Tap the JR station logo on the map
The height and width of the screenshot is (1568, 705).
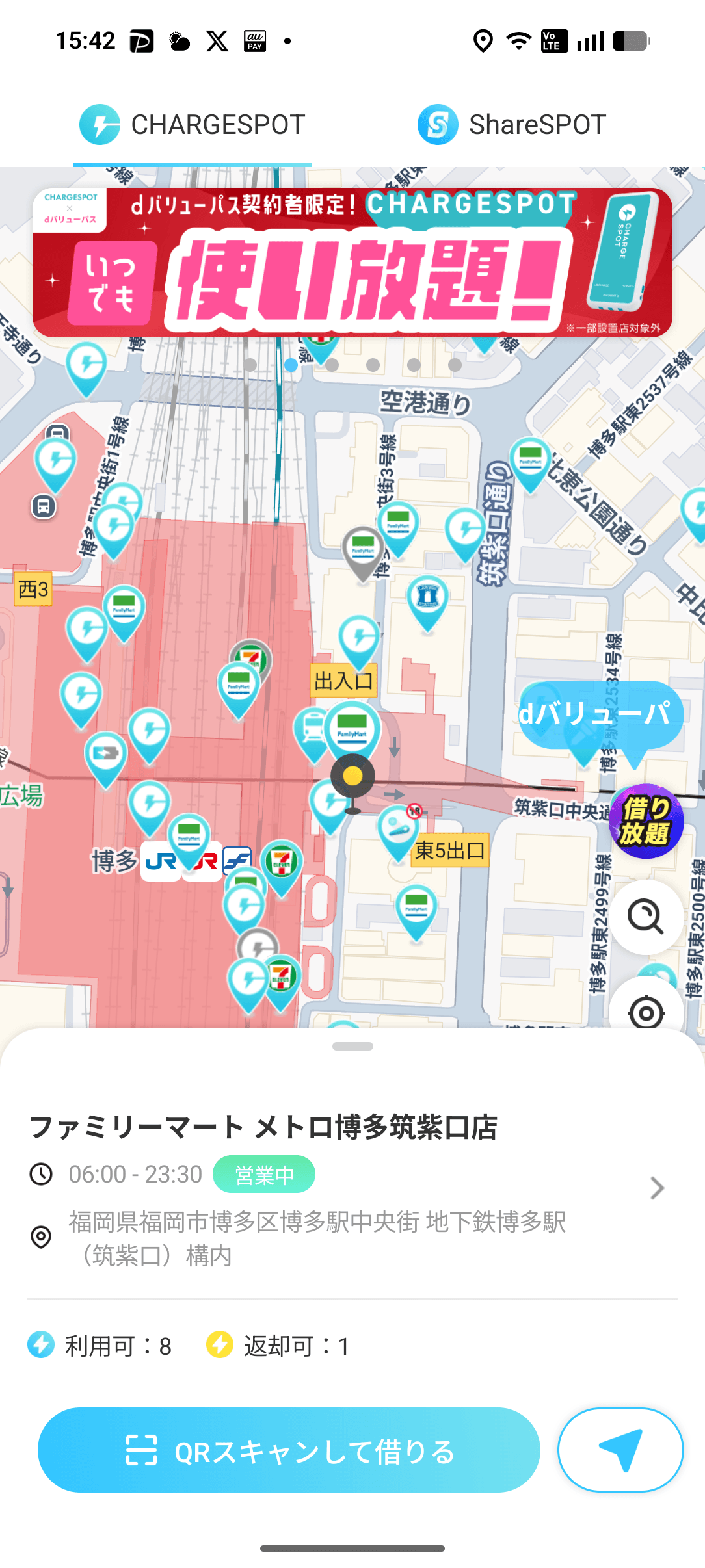[161, 860]
